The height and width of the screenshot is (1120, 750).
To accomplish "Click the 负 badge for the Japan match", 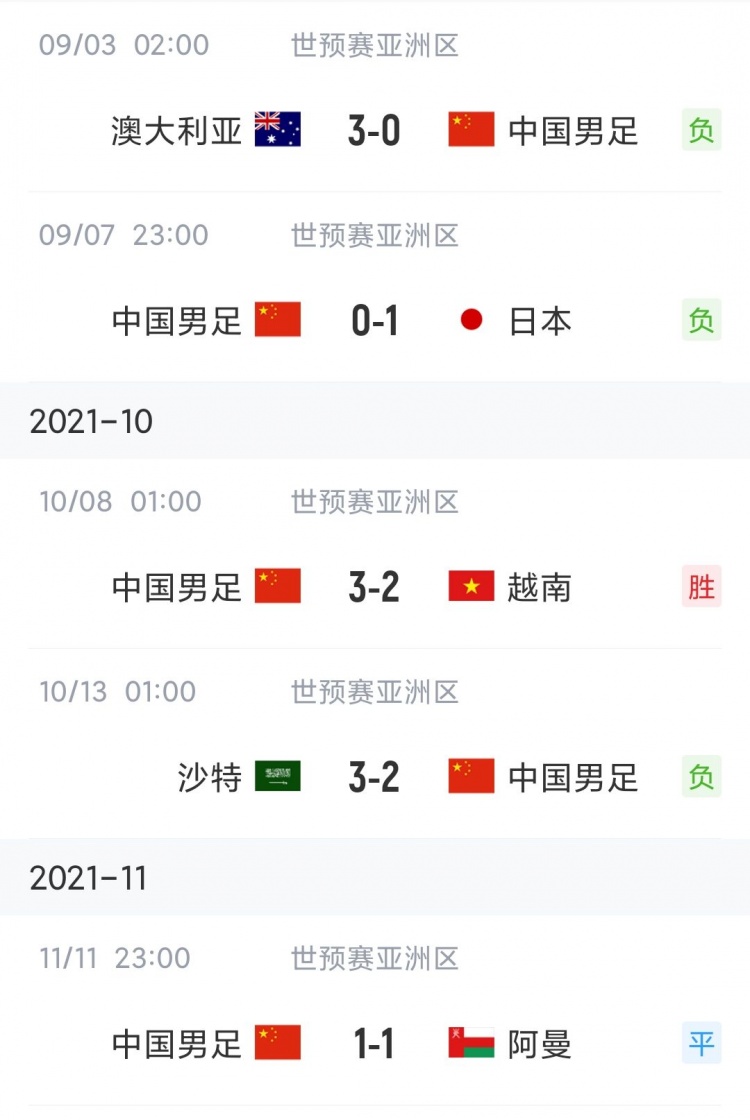I will click(700, 320).
